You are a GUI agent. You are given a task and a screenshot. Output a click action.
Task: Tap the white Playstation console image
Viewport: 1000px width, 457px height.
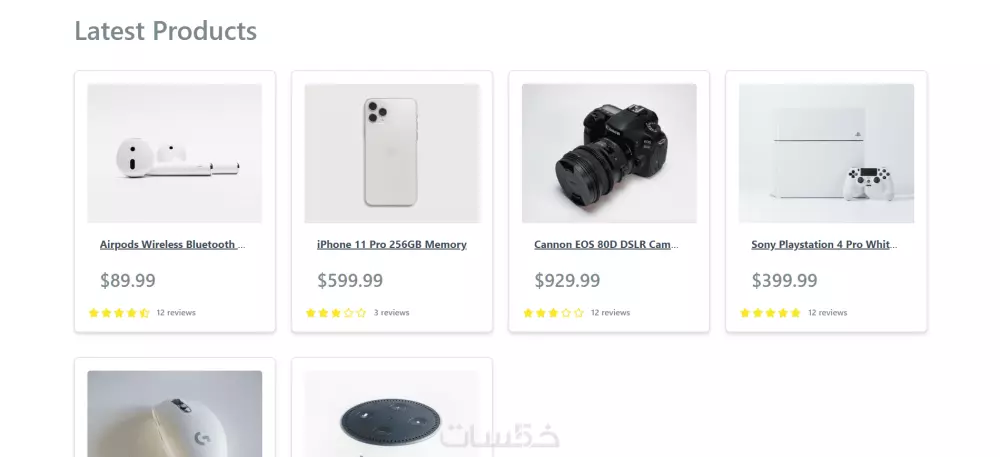click(x=826, y=153)
